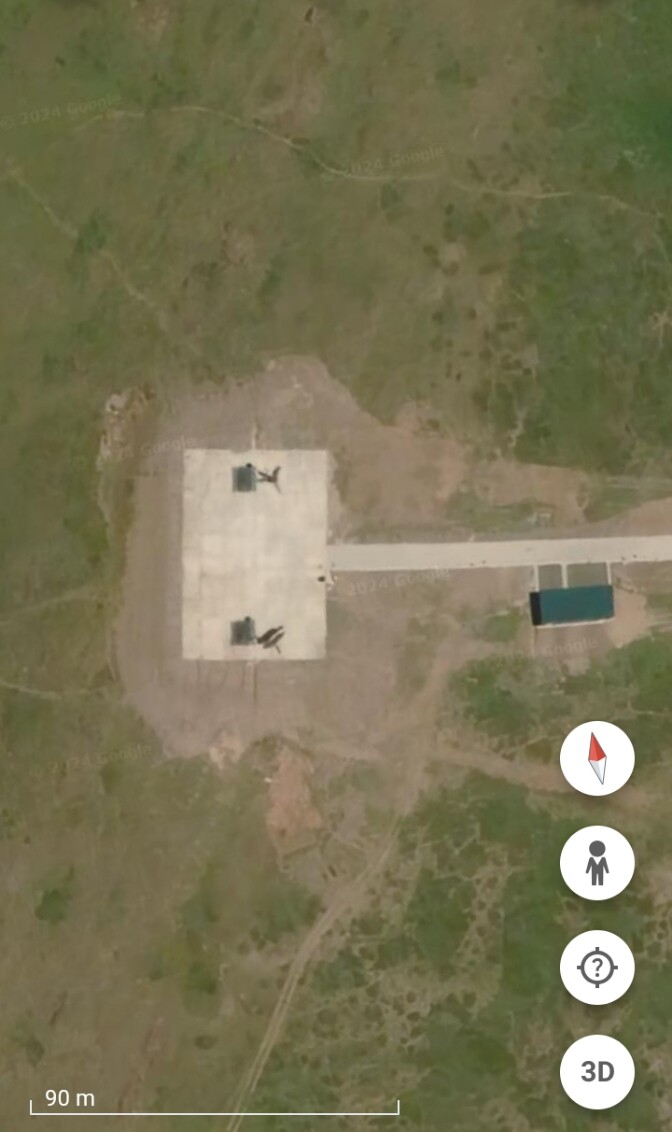Viewport: 672px width, 1132px height.
Task: Tap the target button with question mark
Action: [597, 967]
